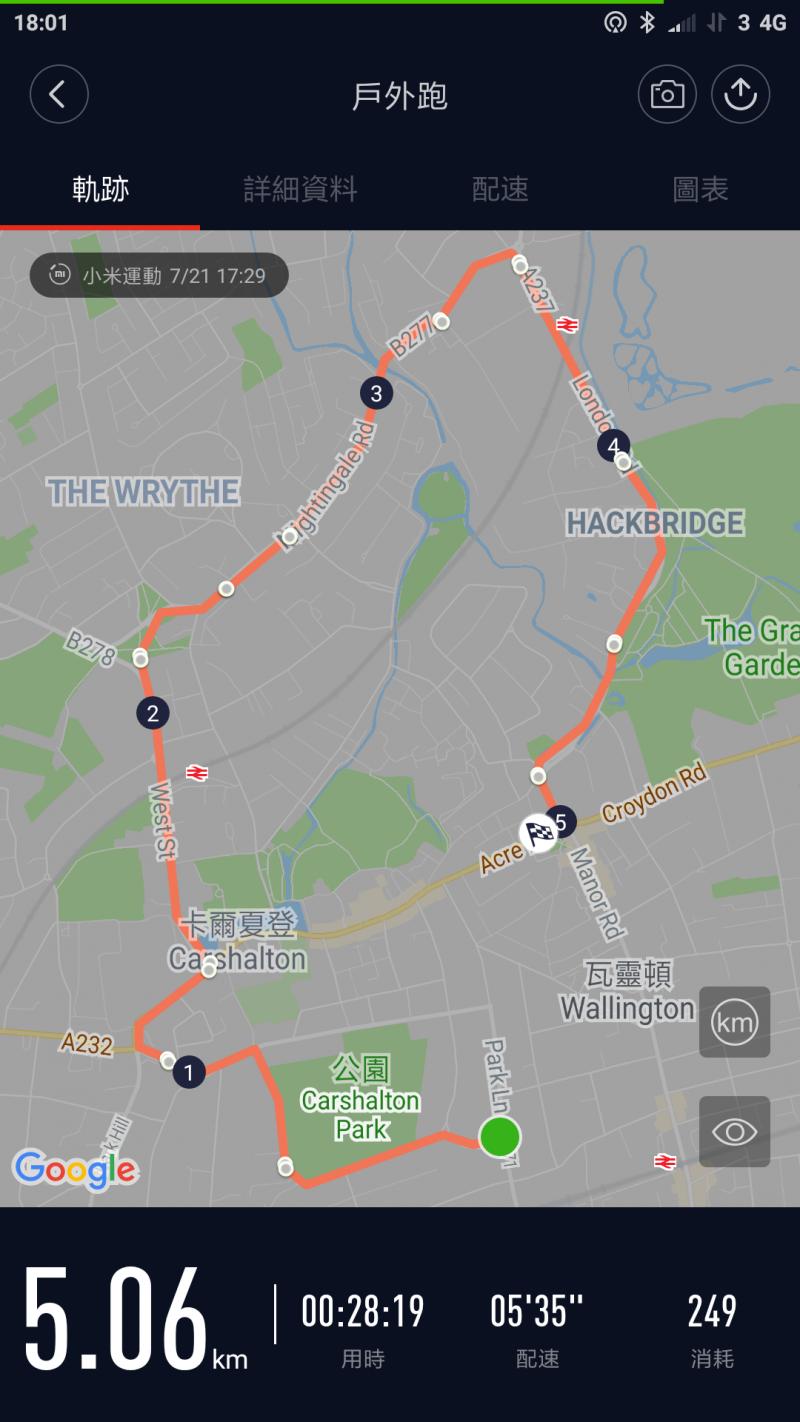The height and width of the screenshot is (1422, 800).
Task: Toggle map visibility with the eye button
Action: click(734, 1131)
